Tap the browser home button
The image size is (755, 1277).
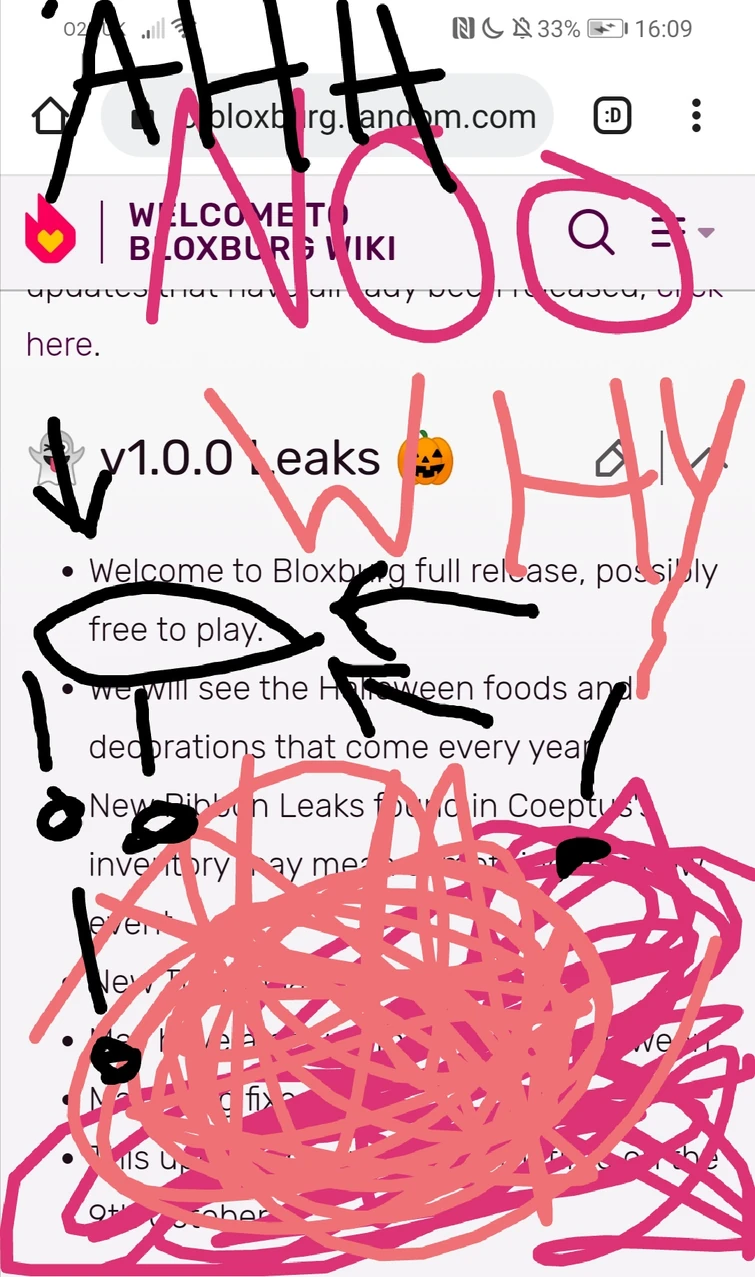(50, 116)
